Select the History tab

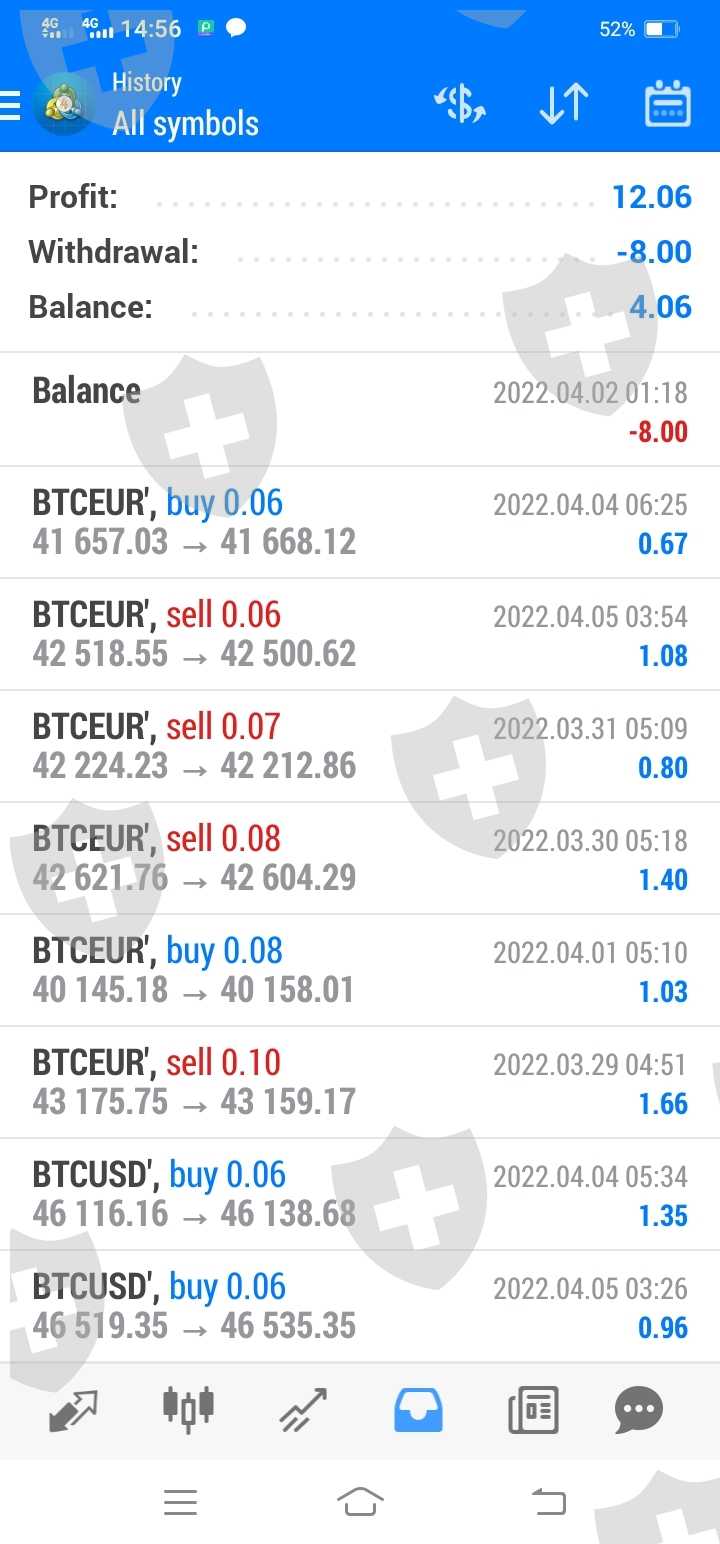coord(418,1410)
